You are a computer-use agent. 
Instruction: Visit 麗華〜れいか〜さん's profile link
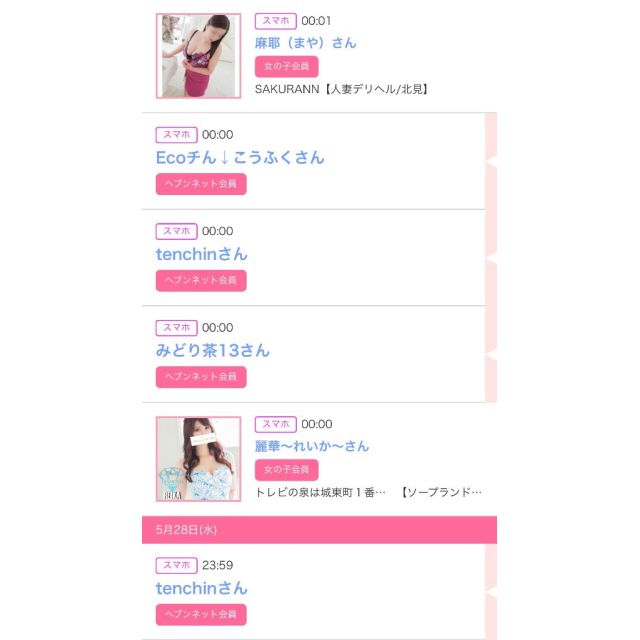click(x=311, y=446)
